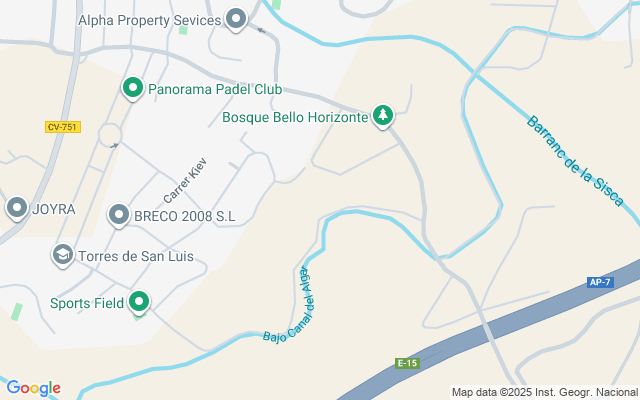Open the BRECO 2008 S.L place pin
Image resolution: width=640 pixels, height=400 pixels.
tap(119, 215)
